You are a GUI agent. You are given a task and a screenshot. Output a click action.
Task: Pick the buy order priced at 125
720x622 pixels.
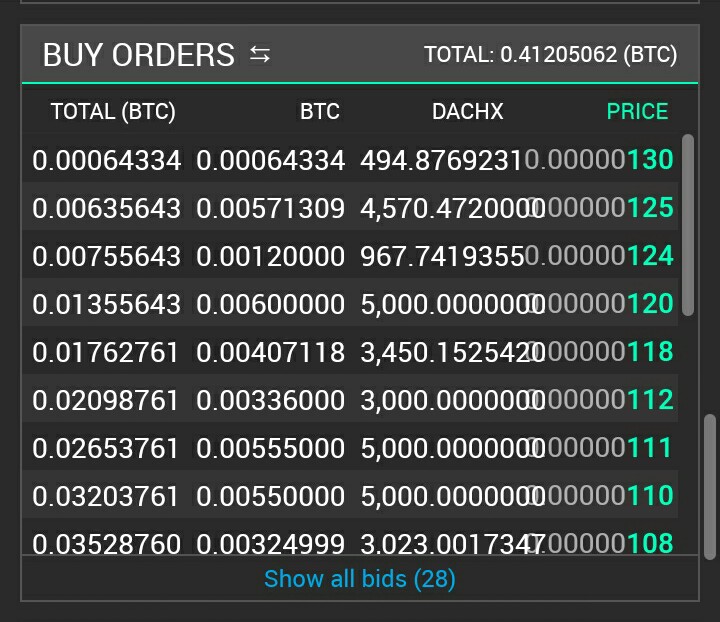[x=352, y=208]
